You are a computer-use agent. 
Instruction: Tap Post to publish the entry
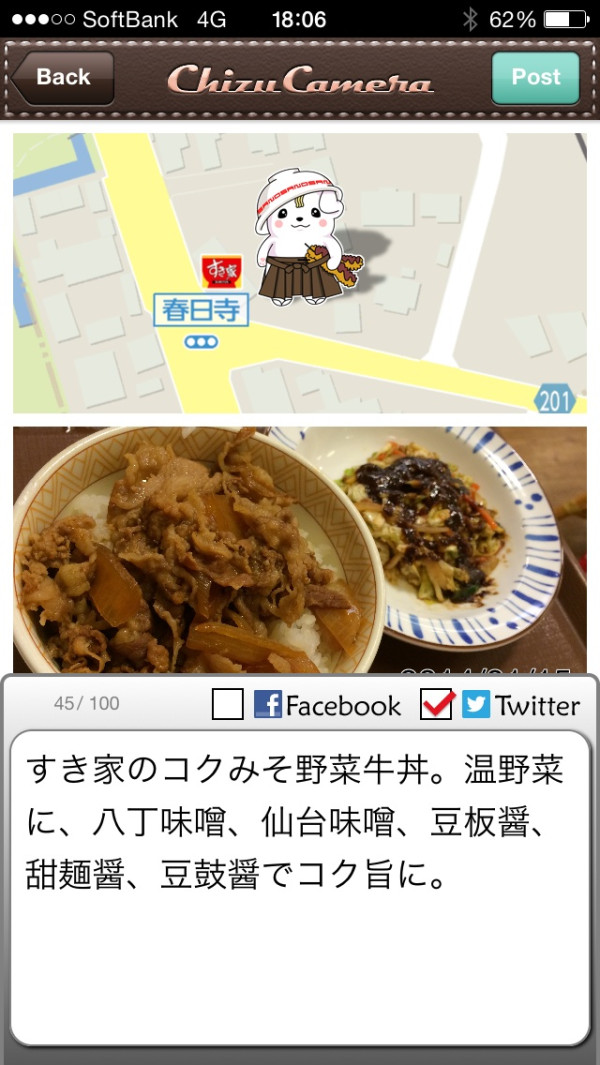[x=535, y=77]
